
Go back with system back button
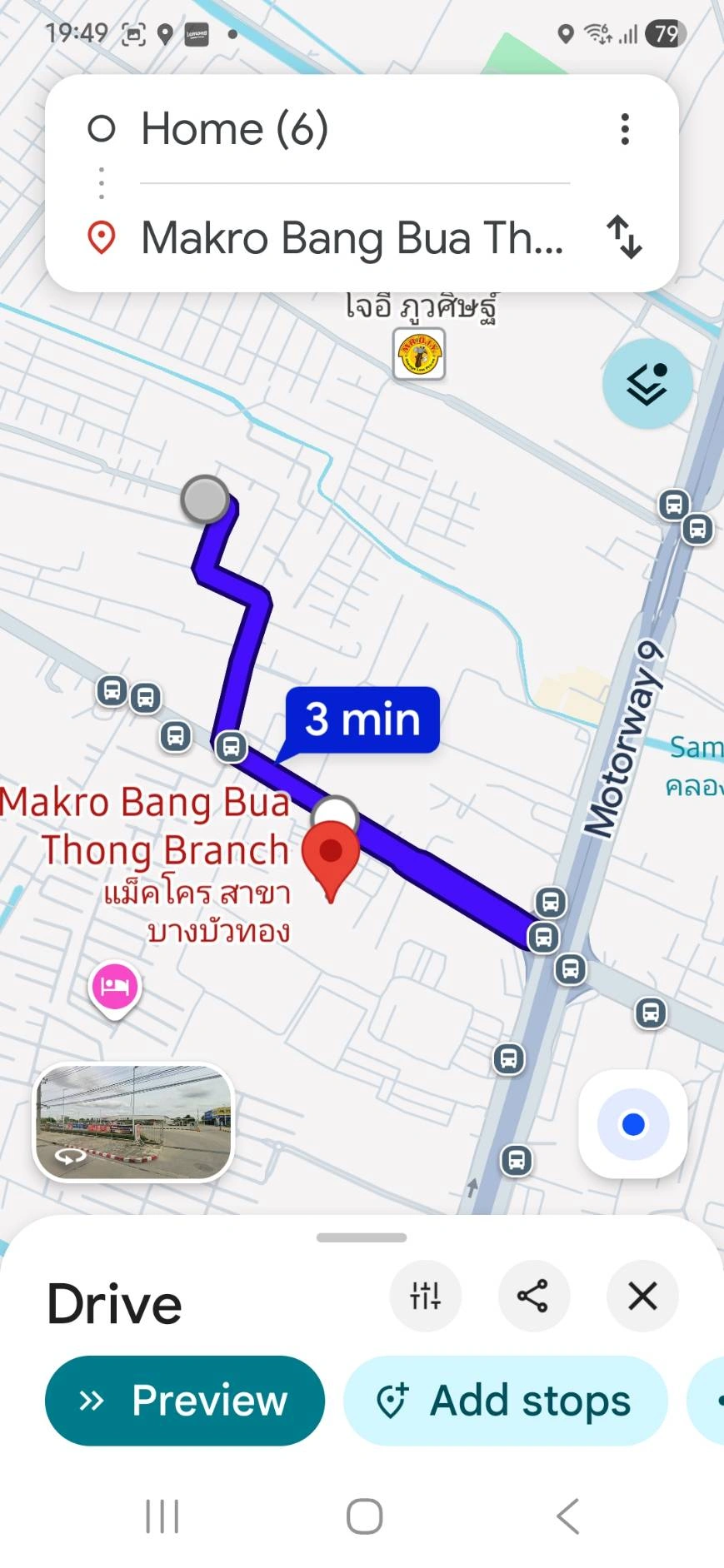(x=568, y=1516)
